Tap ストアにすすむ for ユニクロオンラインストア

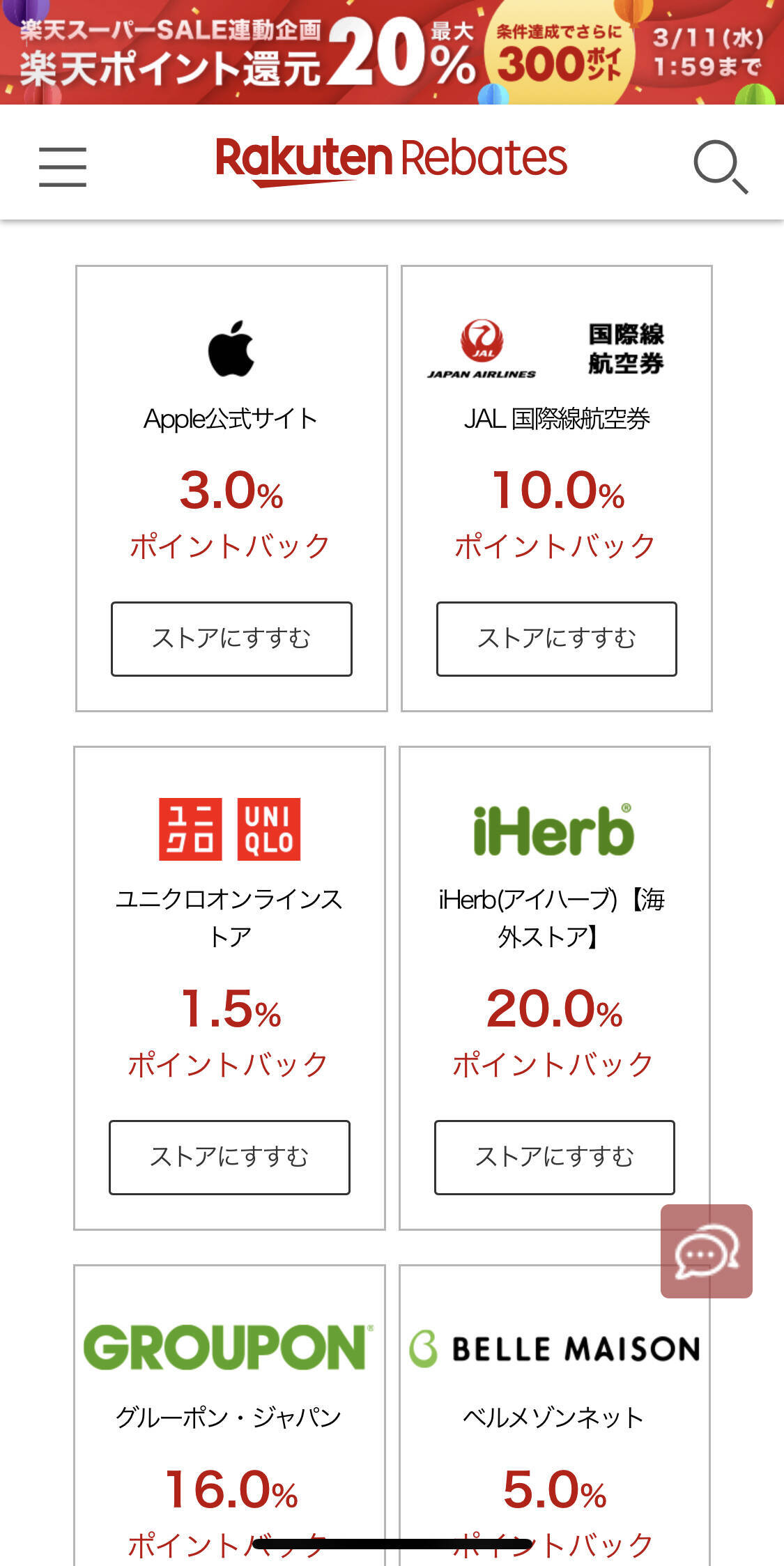(229, 1157)
